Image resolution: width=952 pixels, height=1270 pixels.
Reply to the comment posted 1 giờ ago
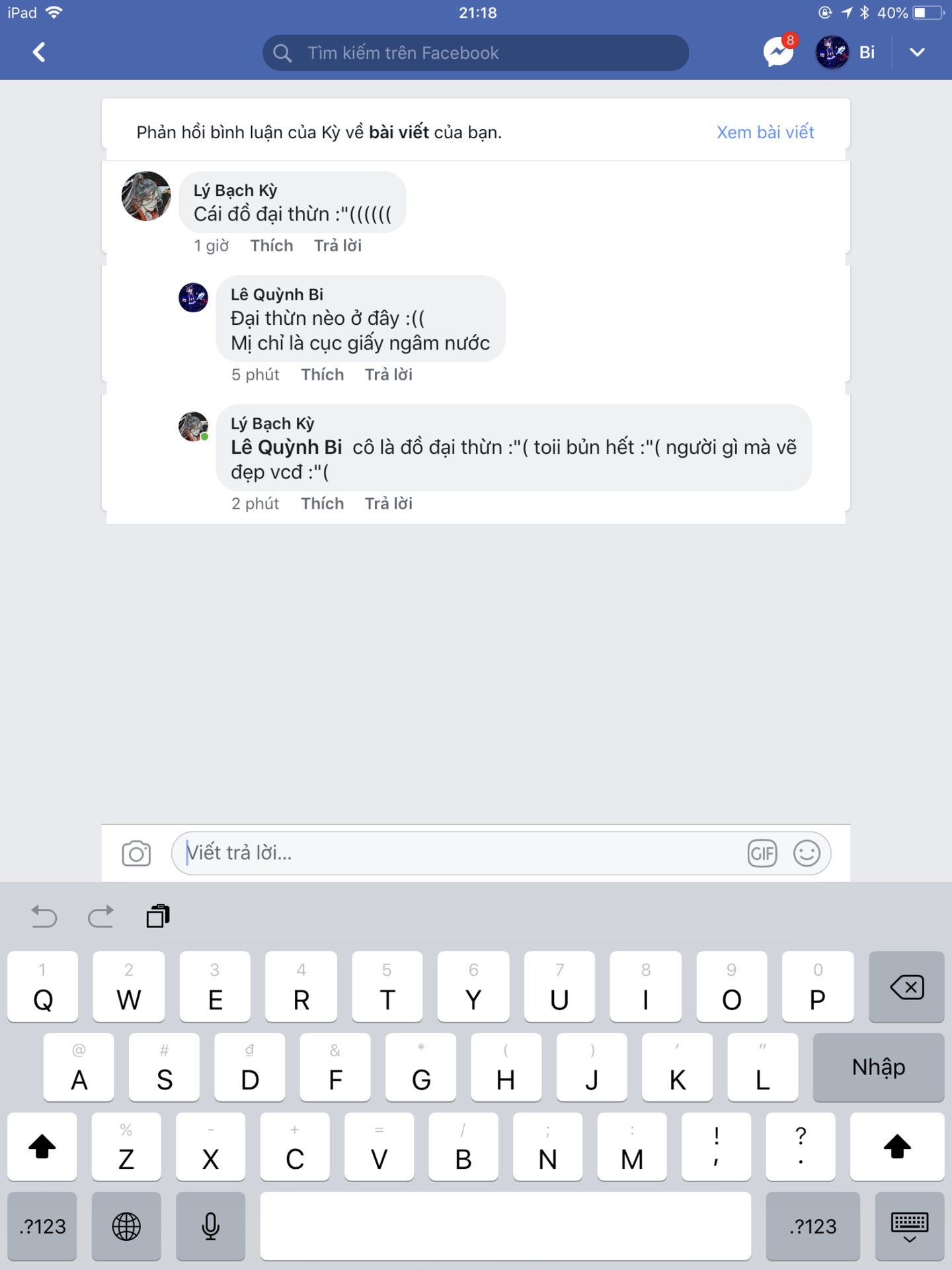pos(337,246)
